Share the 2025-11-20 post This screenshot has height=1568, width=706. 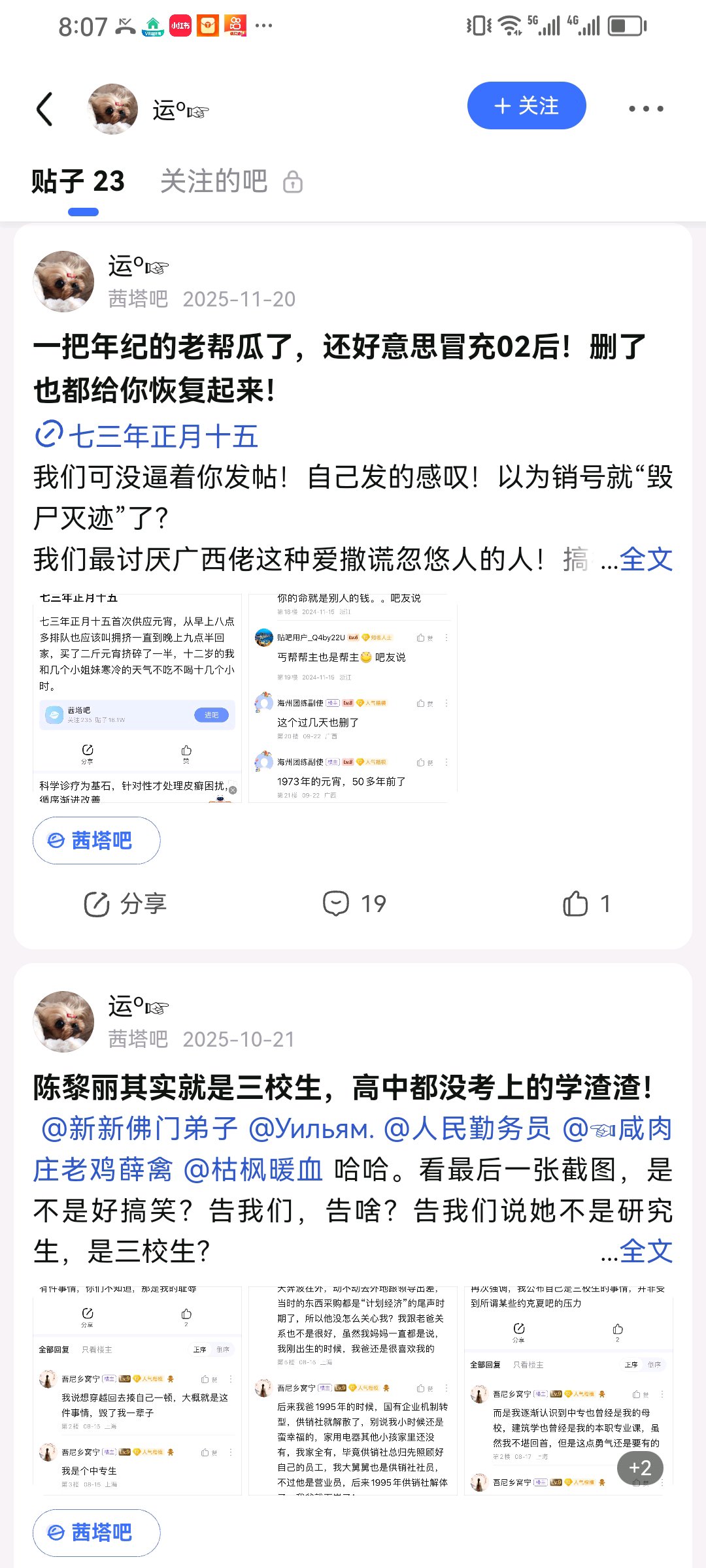[x=126, y=904]
